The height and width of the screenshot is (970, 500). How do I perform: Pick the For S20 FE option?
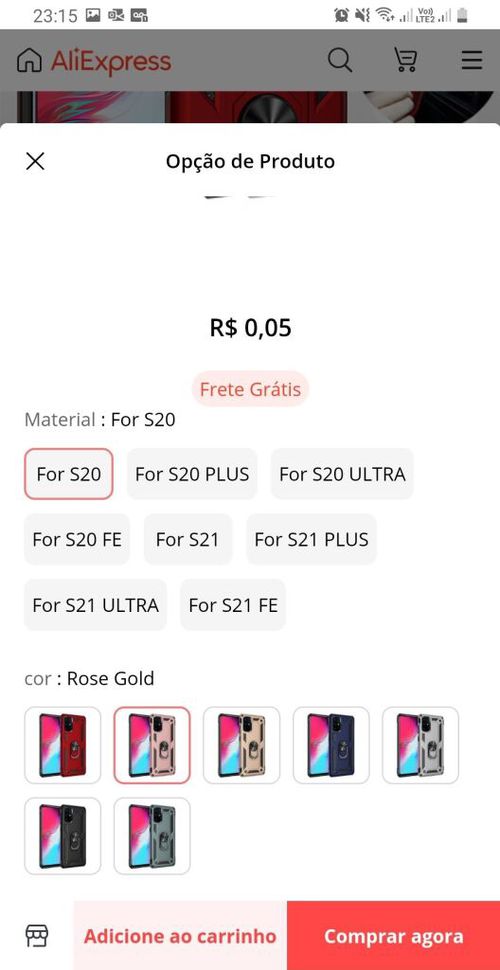tap(77, 539)
